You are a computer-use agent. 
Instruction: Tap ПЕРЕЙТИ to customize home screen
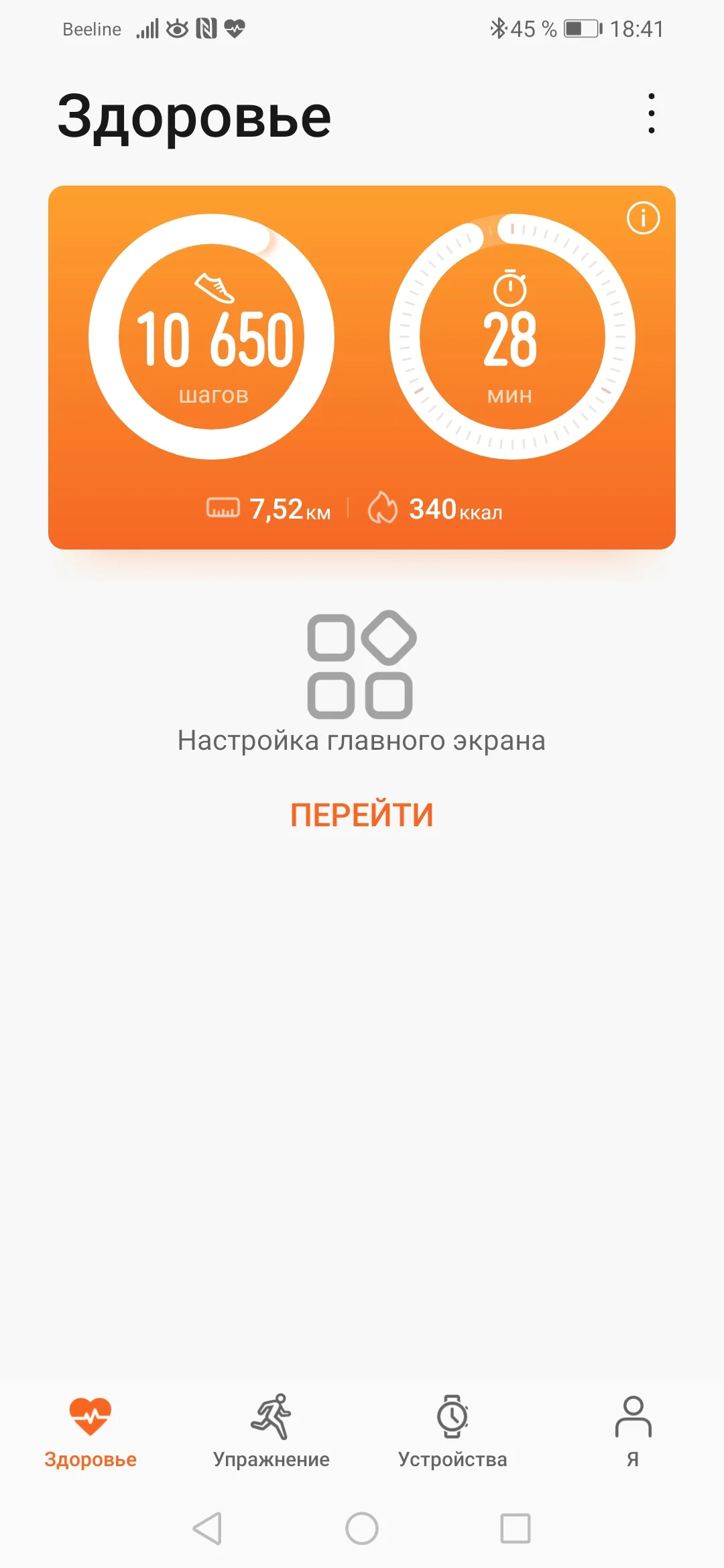pyautogui.click(x=362, y=815)
